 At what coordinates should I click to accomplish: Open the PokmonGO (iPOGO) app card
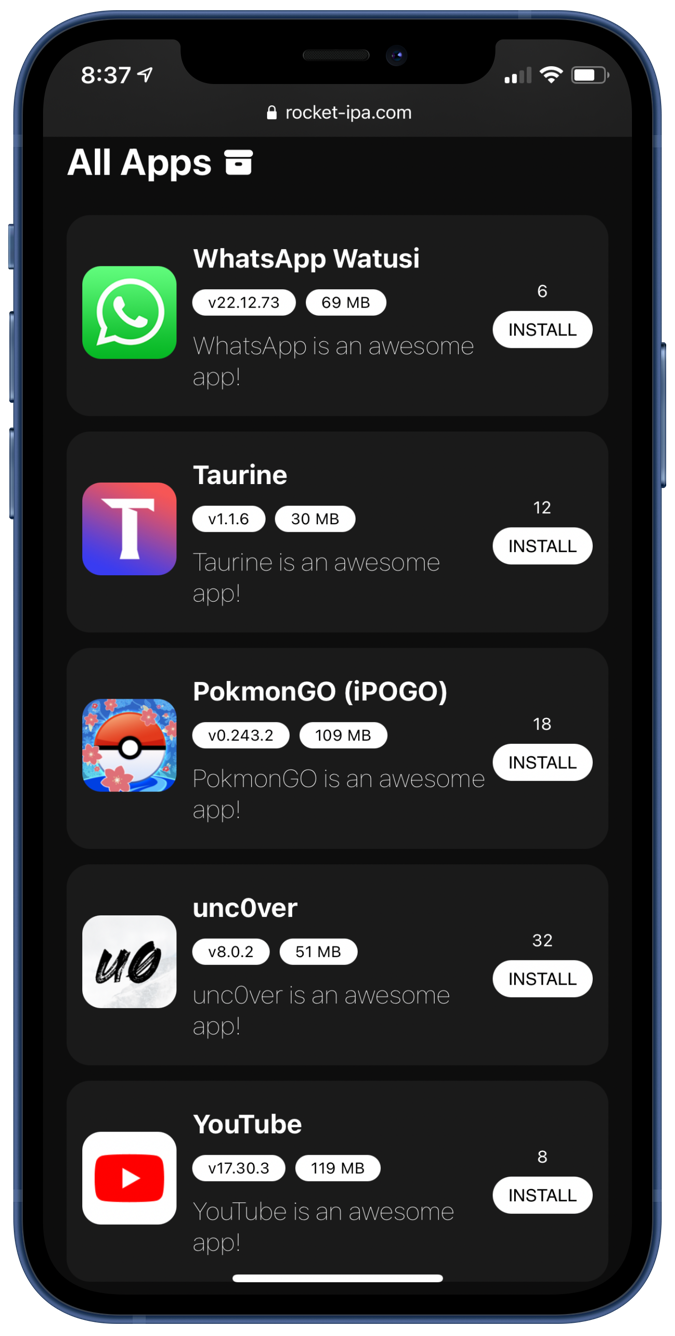coord(337,748)
